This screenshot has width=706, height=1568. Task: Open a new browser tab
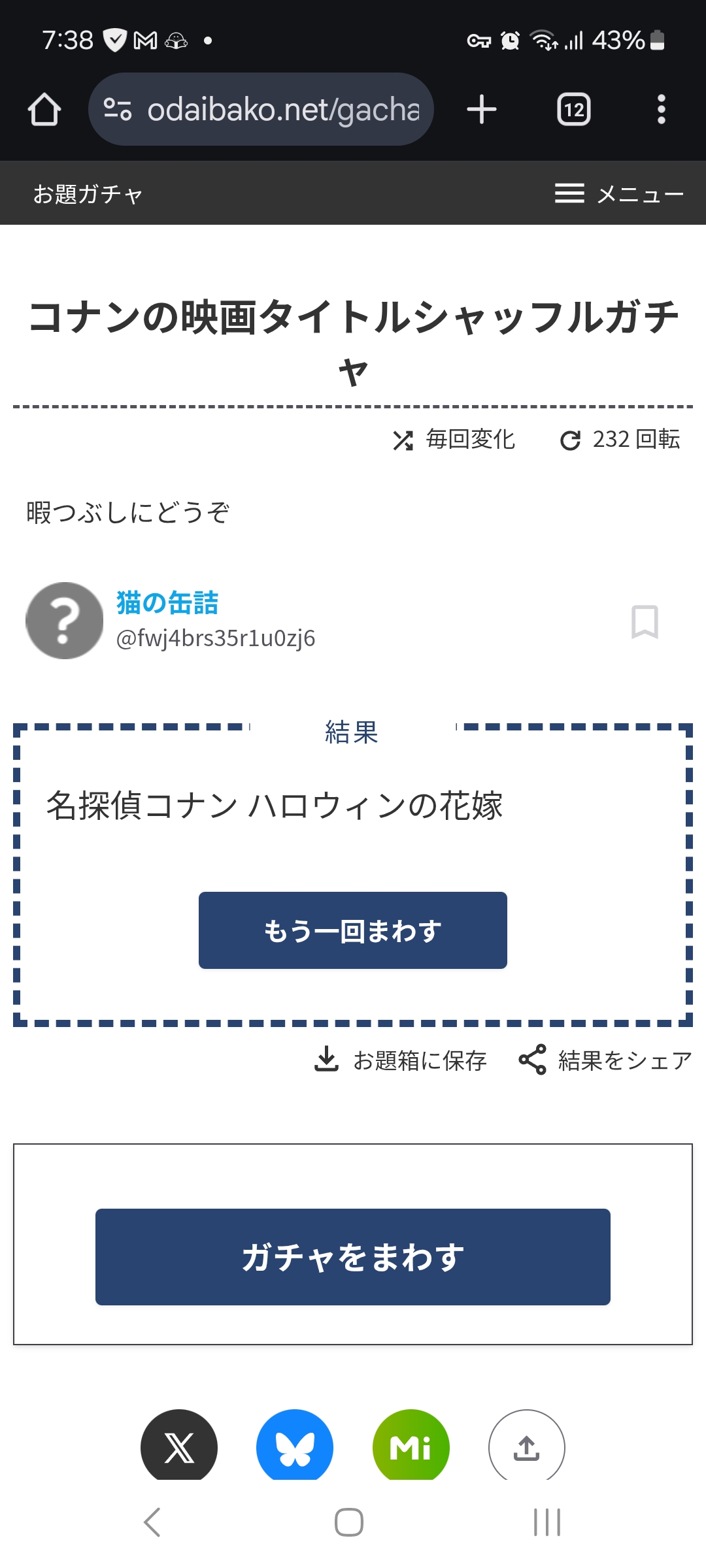[x=482, y=109]
